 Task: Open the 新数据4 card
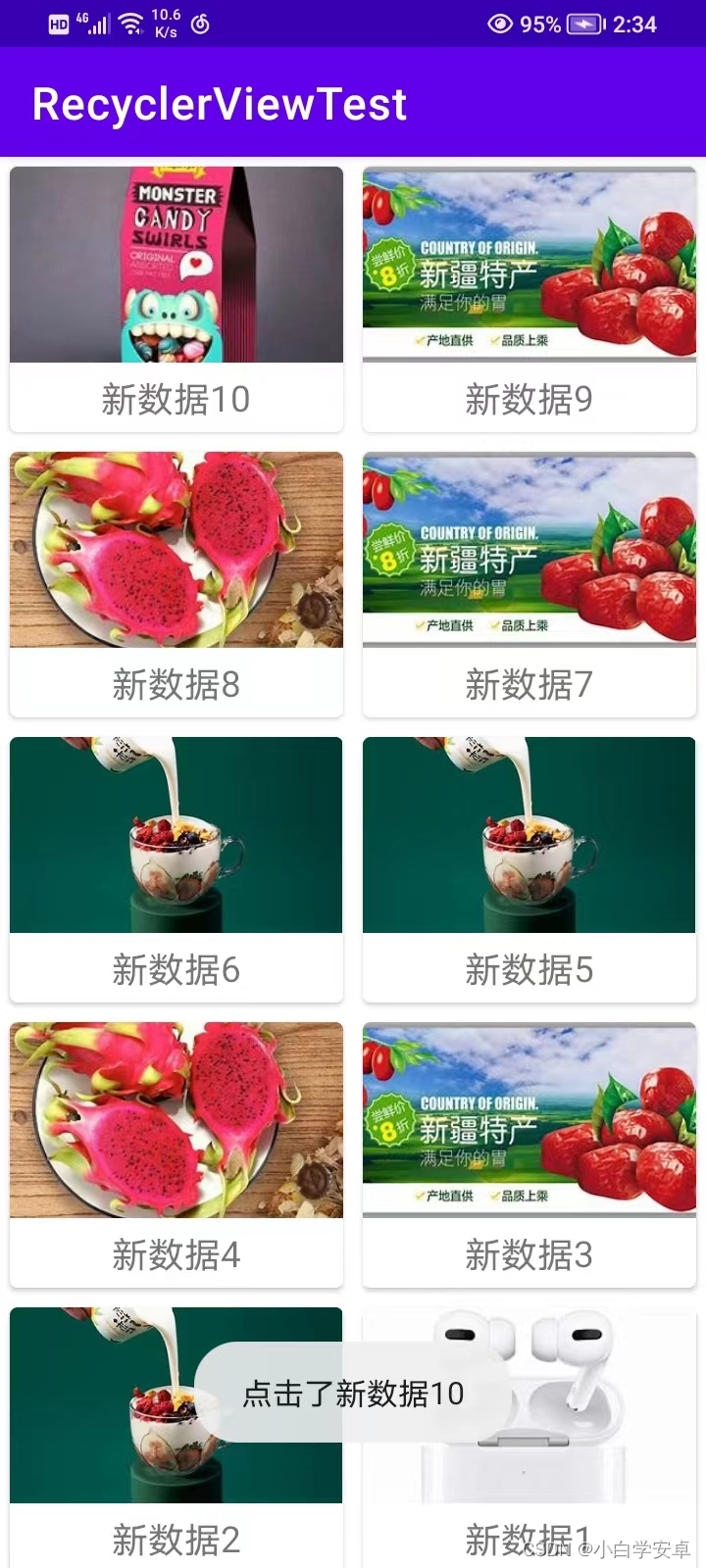[x=176, y=1154]
